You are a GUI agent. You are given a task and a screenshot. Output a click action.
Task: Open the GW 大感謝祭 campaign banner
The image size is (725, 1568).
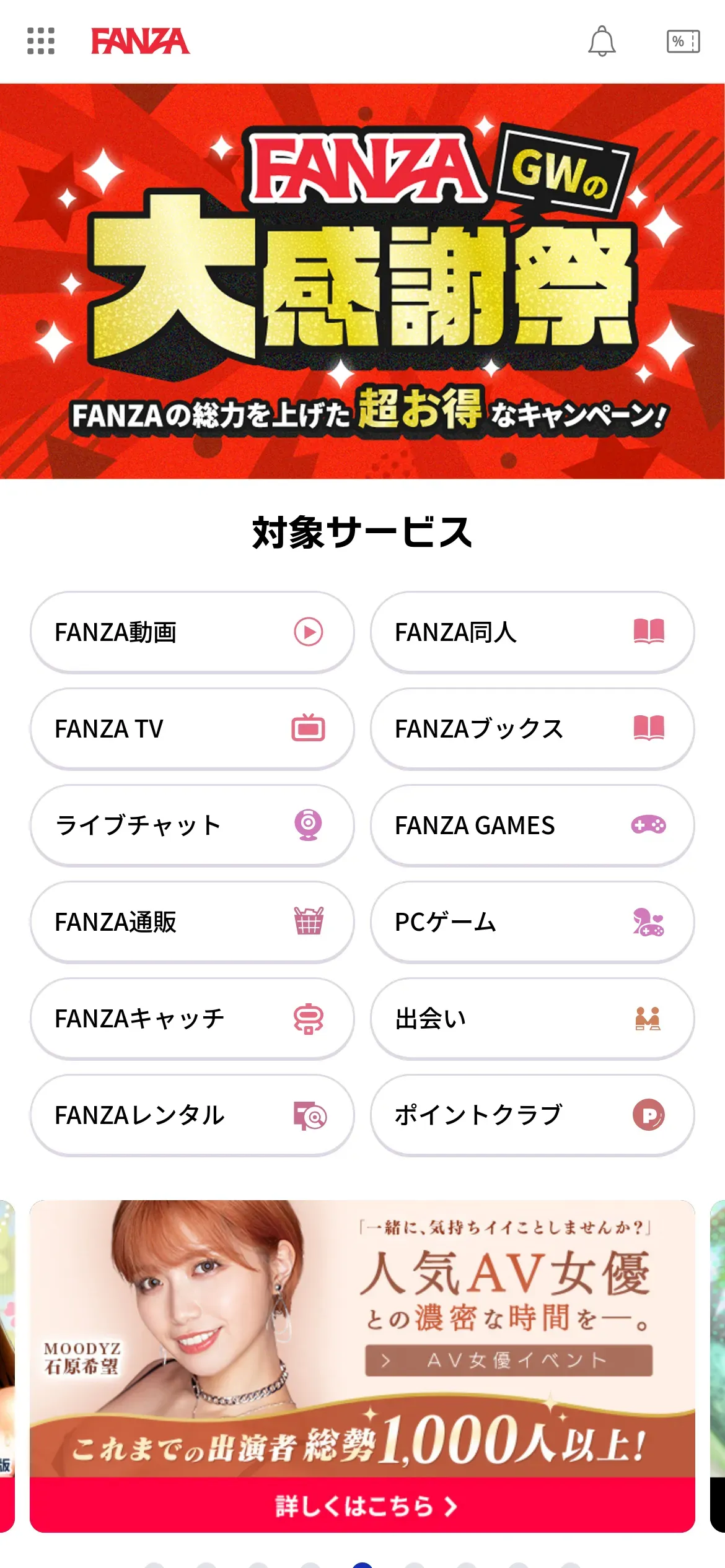[362, 281]
